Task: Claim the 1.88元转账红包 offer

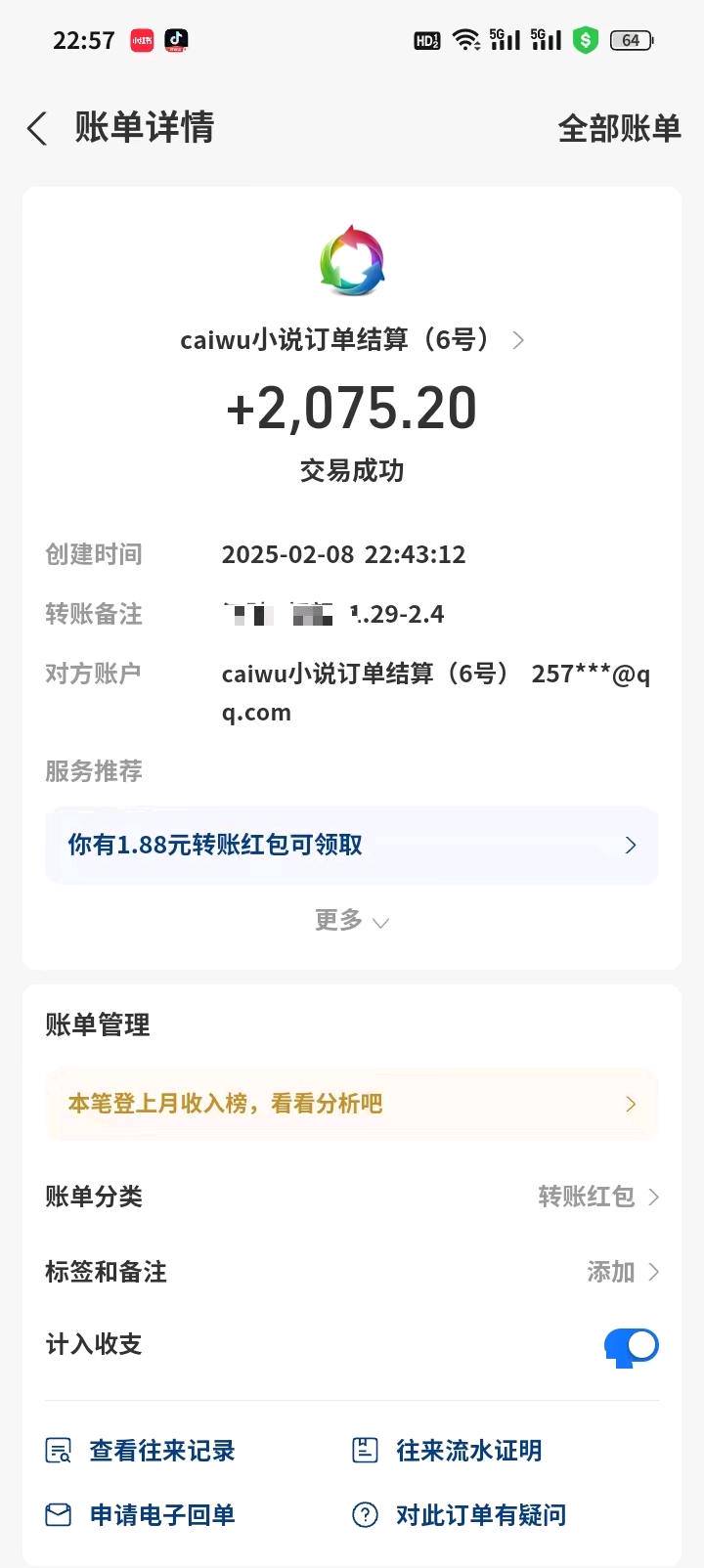Action: (352, 845)
